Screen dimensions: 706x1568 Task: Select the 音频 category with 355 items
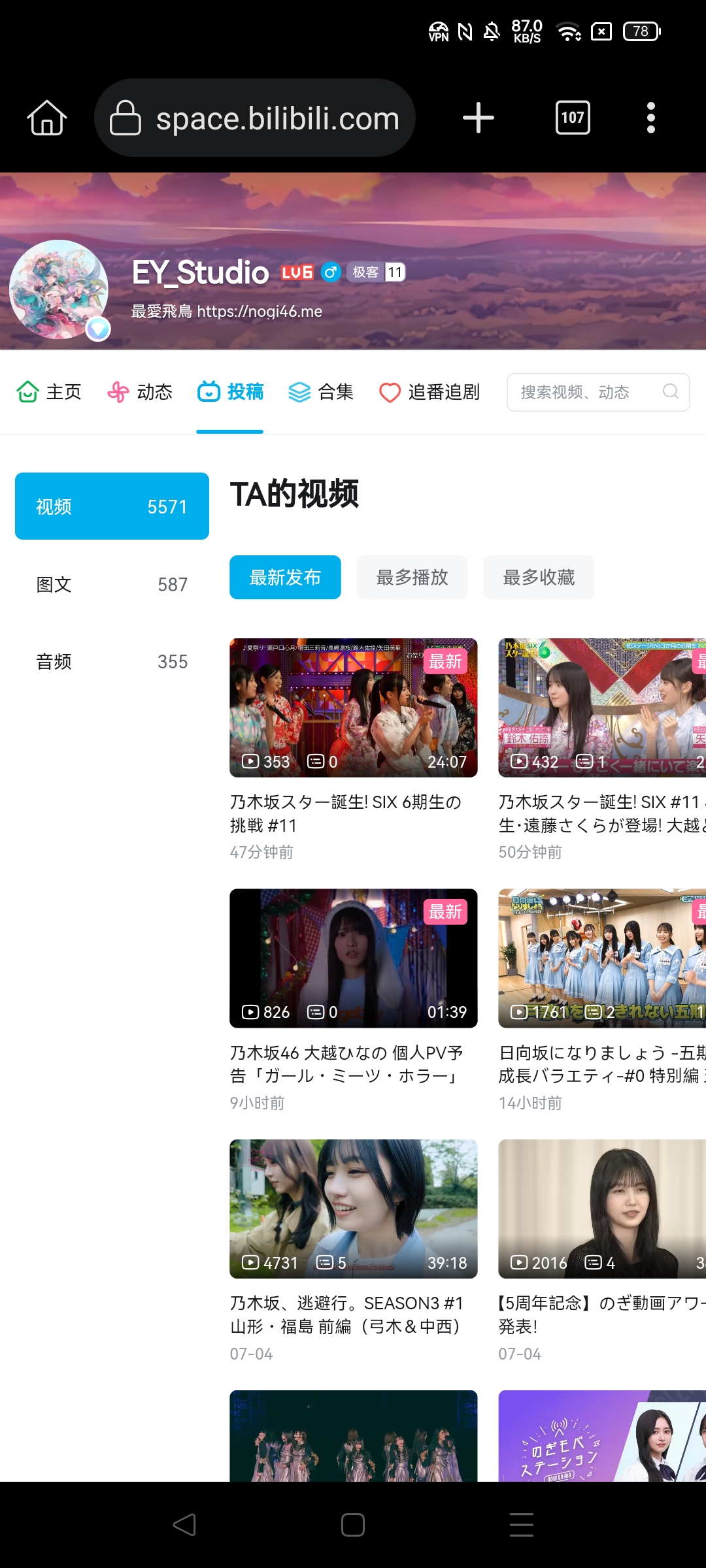click(112, 661)
